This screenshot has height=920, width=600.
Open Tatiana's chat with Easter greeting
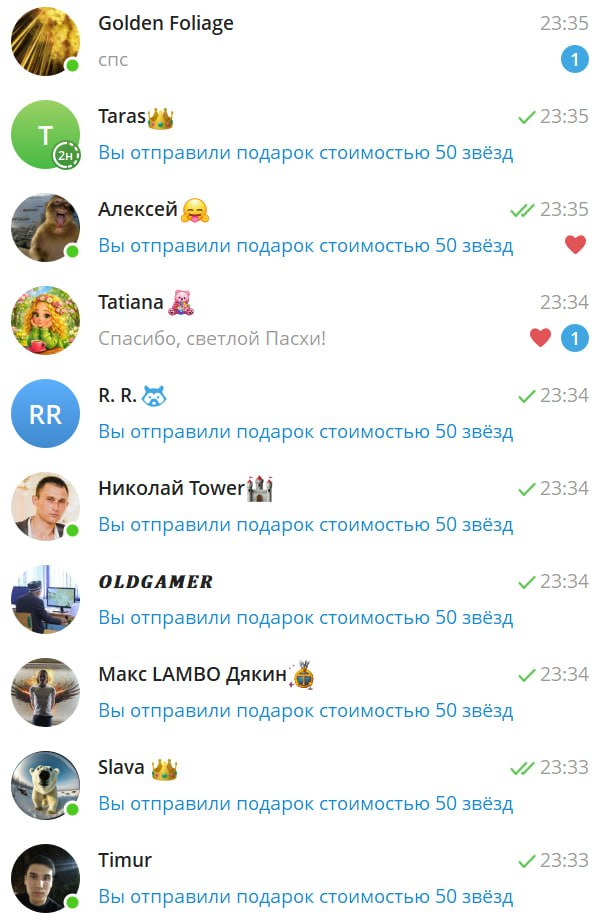click(x=300, y=320)
